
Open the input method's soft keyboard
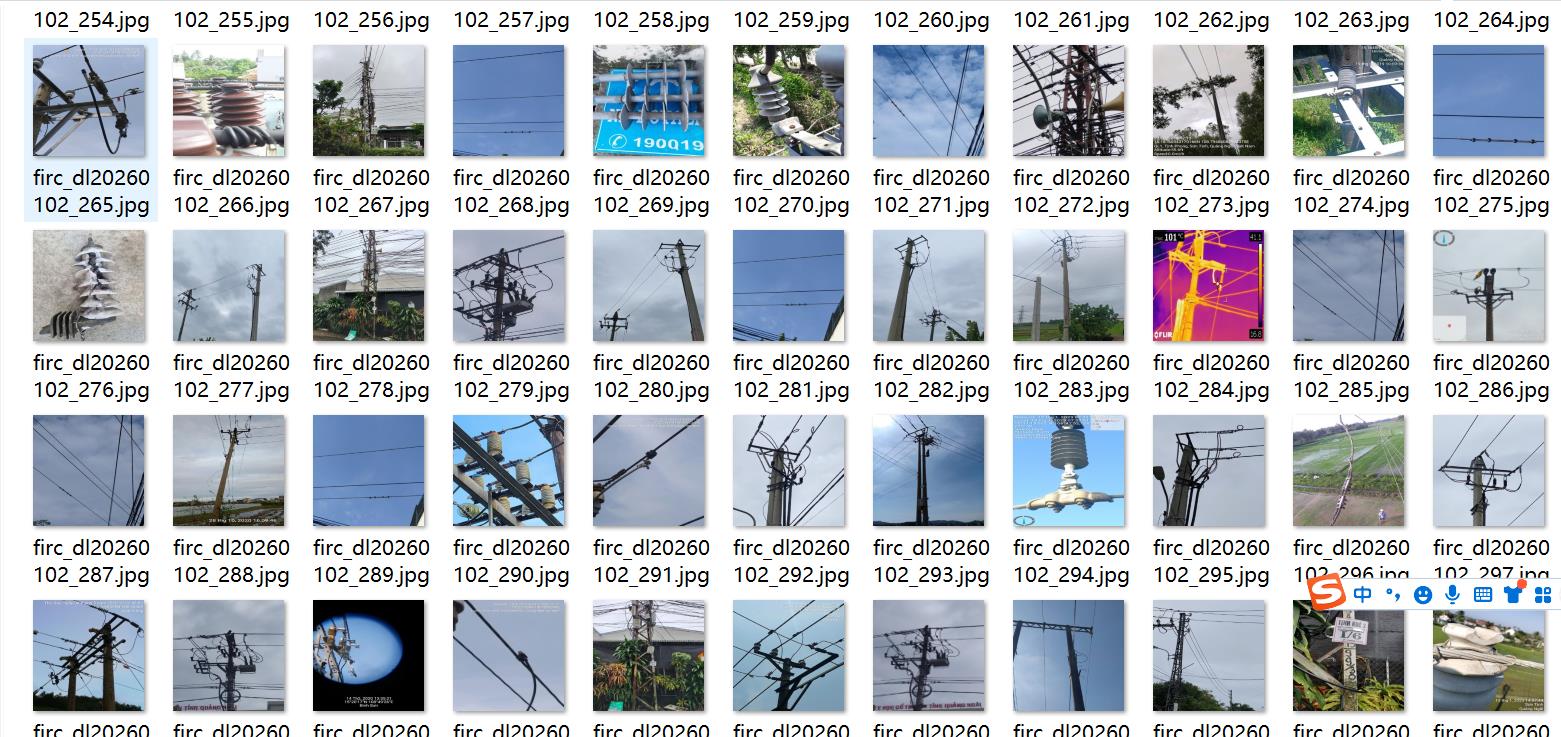tap(1483, 595)
